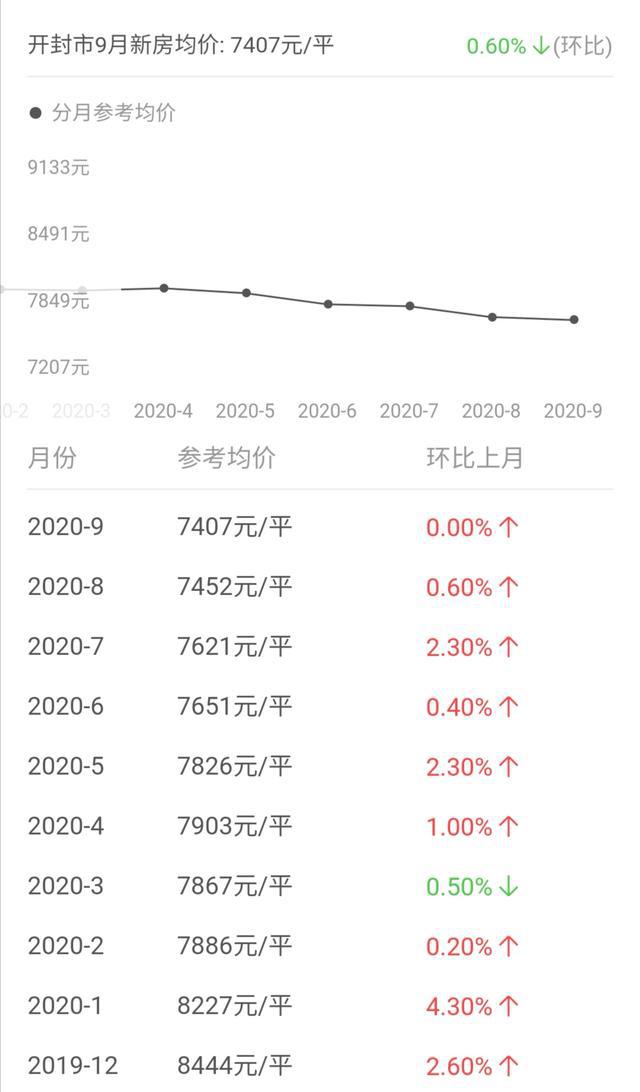Select the 2020-4 point on the price line
Image resolution: width=640 pixels, height=1092 pixels.
click(164, 288)
